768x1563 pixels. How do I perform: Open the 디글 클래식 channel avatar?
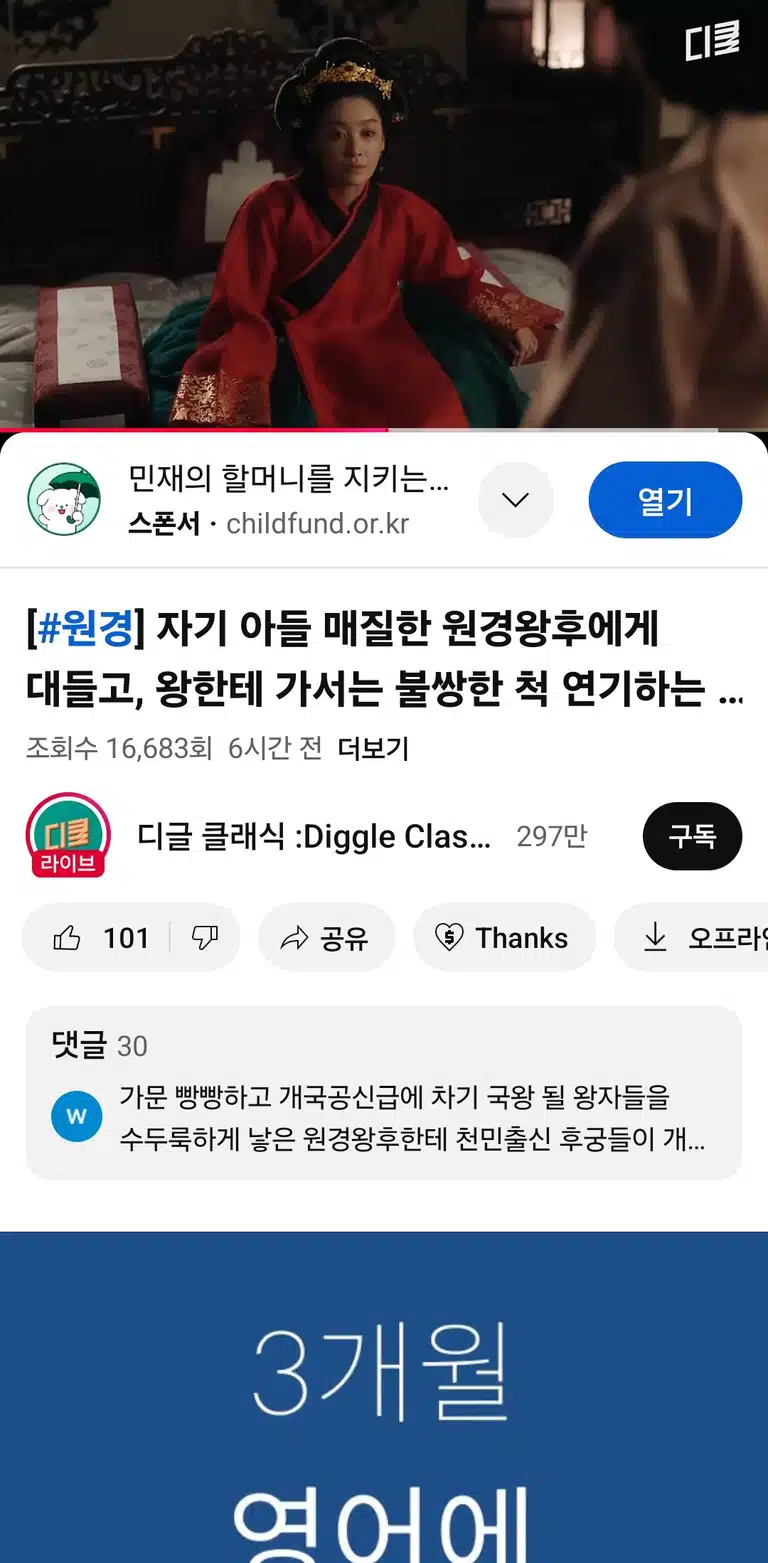point(68,836)
